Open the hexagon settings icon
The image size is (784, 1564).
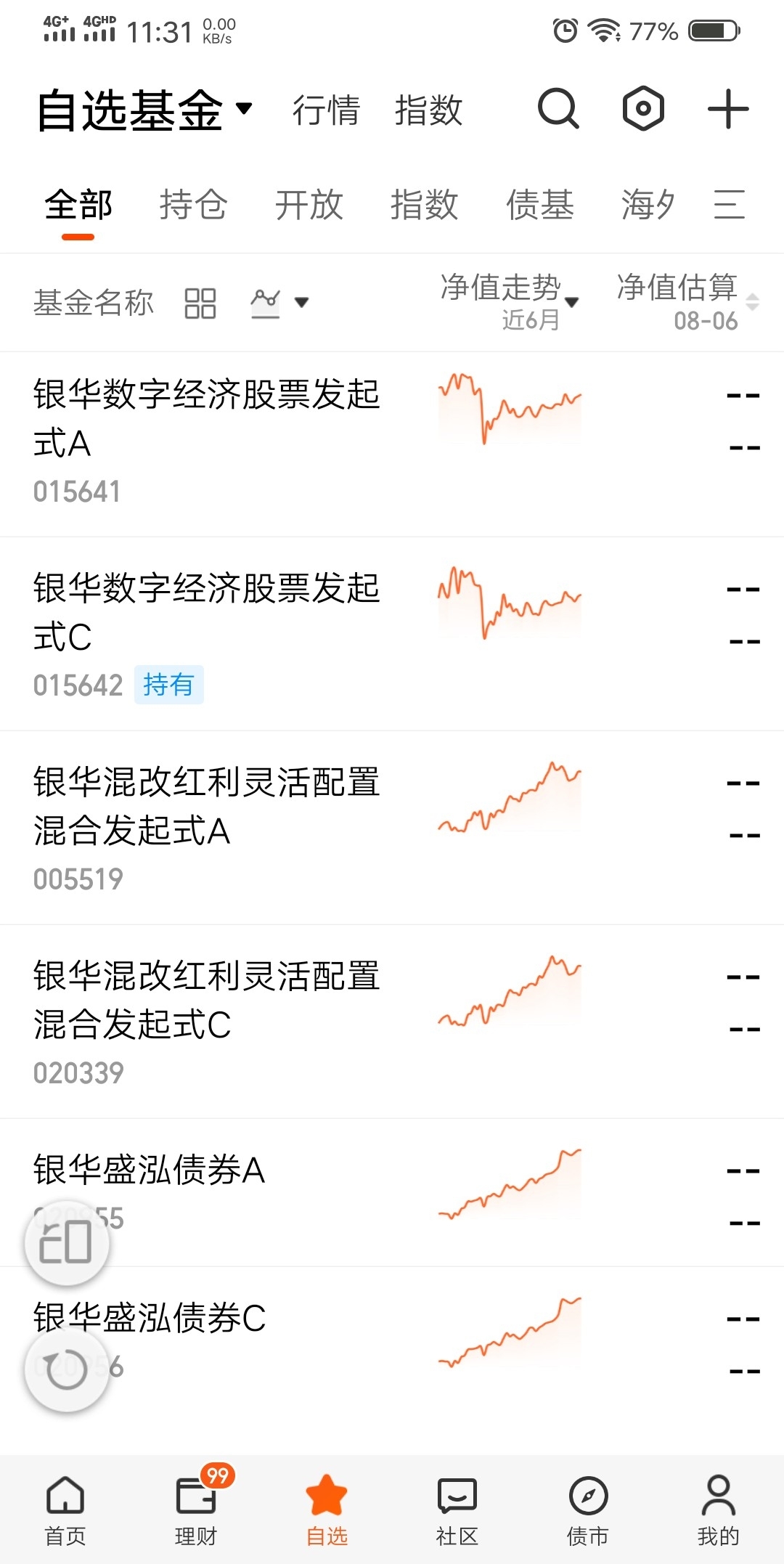(x=643, y=109)
